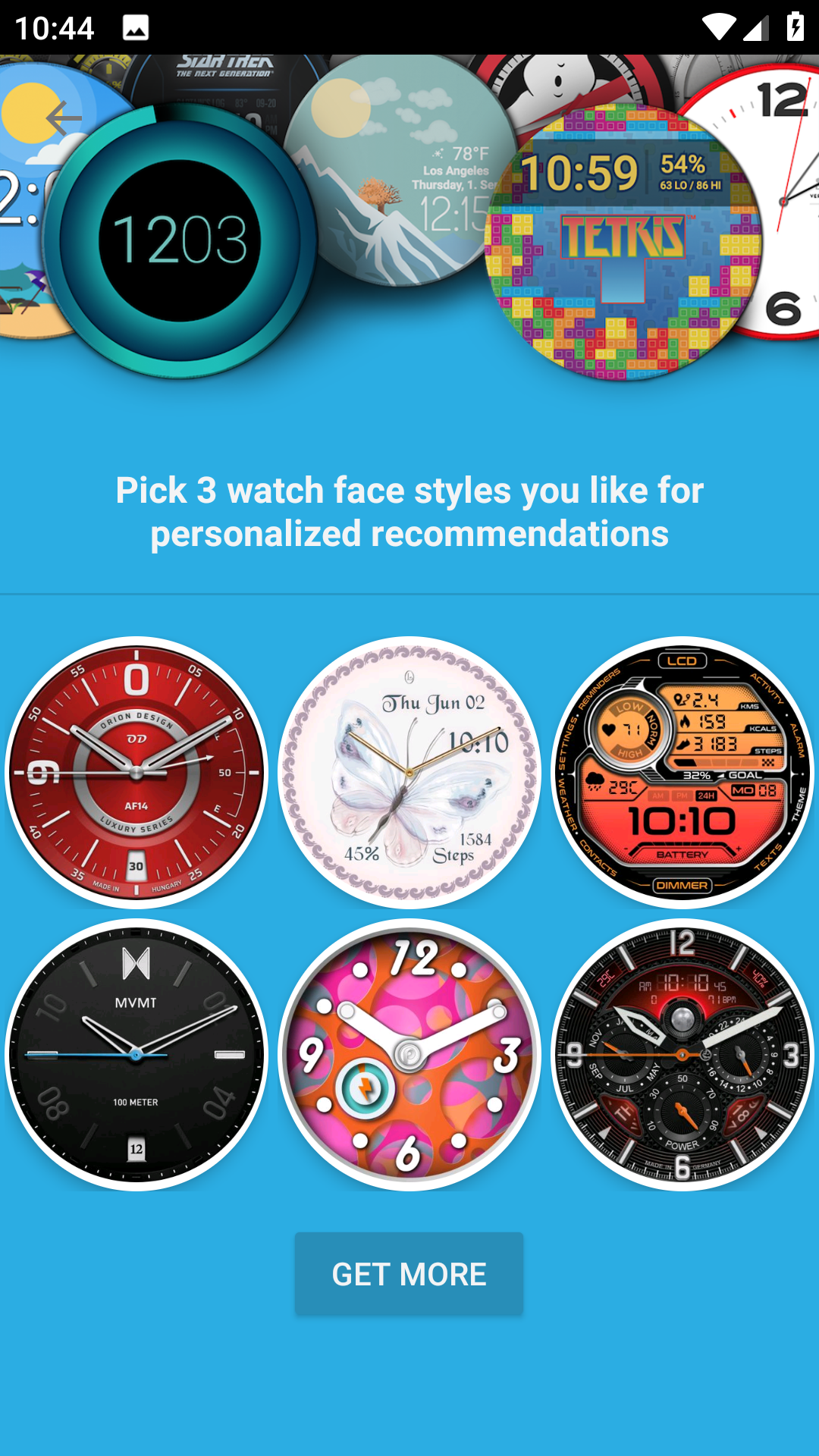Tap the GET MORE button
This screenshot has width=819, height=1456.
click(x=409, y=1274)
